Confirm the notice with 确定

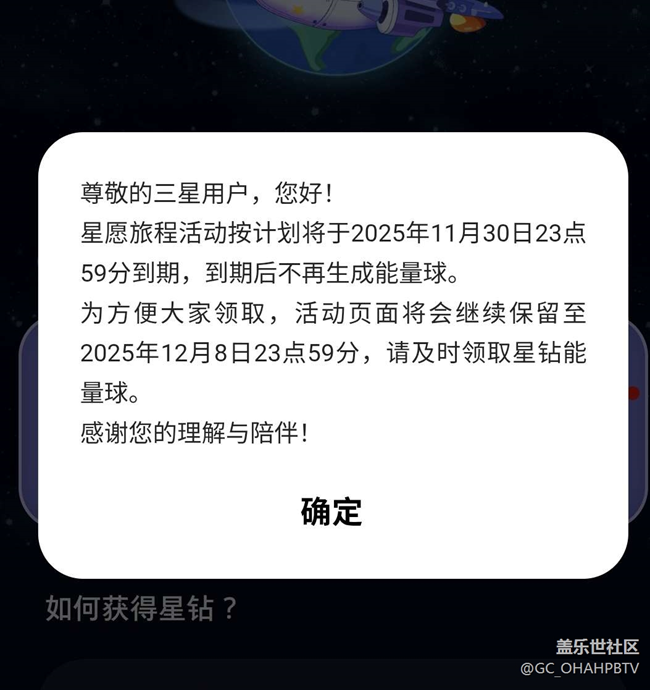(x=331, y=512)
